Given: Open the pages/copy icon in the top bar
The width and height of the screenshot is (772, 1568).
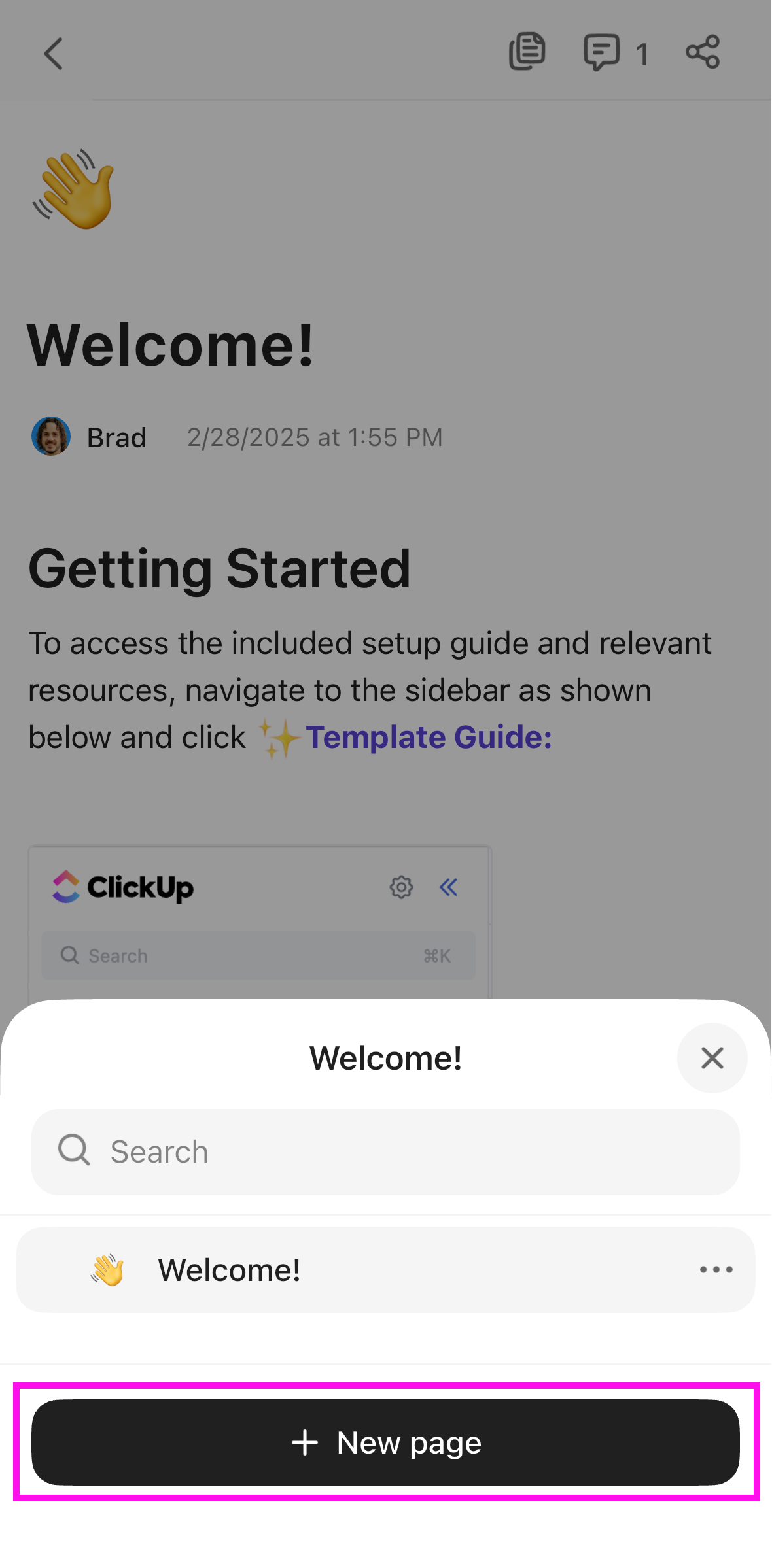Looking at the screenshot, I should pos(527,52).
